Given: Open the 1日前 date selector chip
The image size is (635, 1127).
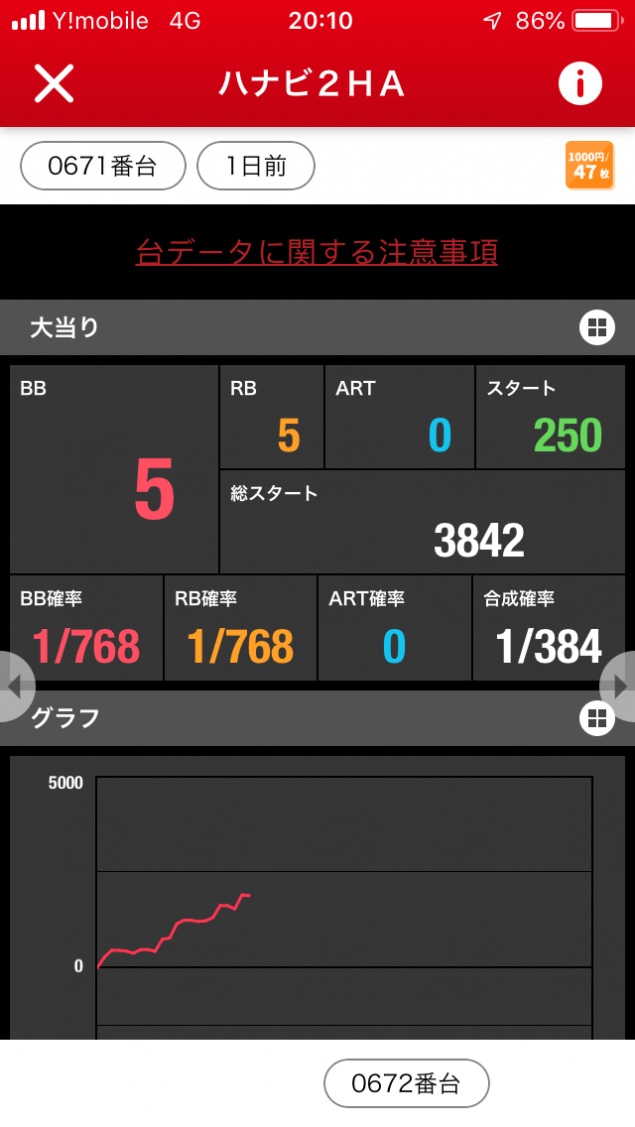Looking at the screenshot, I should pos(256,166).
